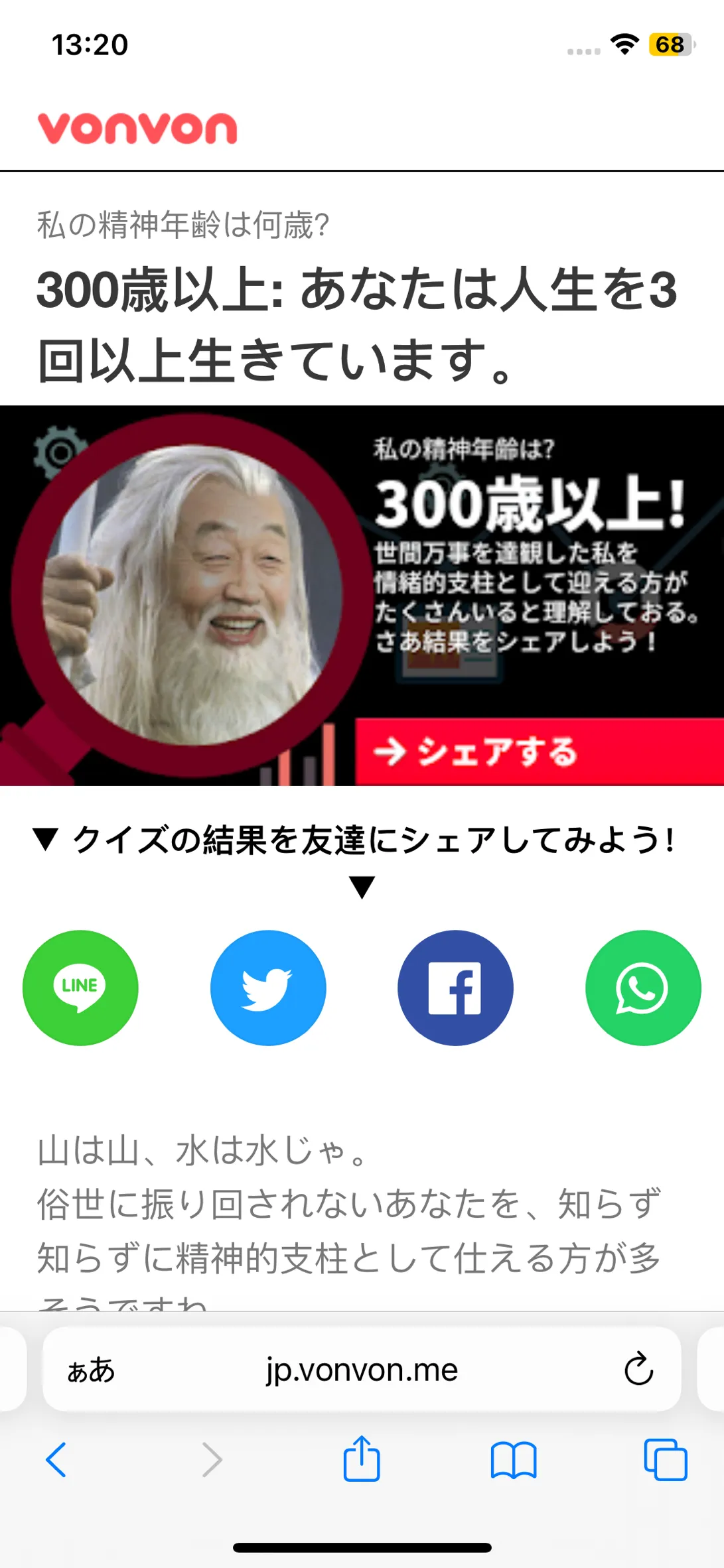Share the result on Twitter
Viewport: 724px width, 1568px height.
[x=268, y=988]
